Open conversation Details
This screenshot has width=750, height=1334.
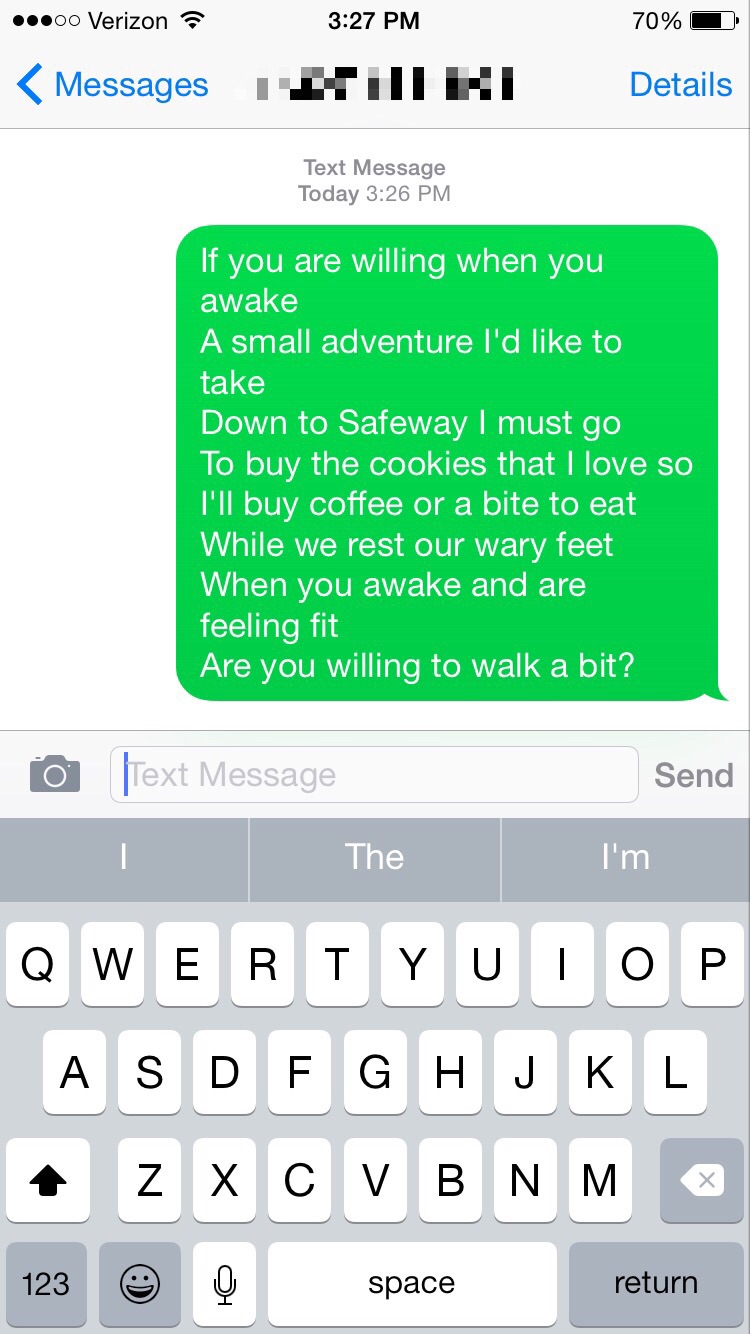pyautogui.click(x=680, y=85)
